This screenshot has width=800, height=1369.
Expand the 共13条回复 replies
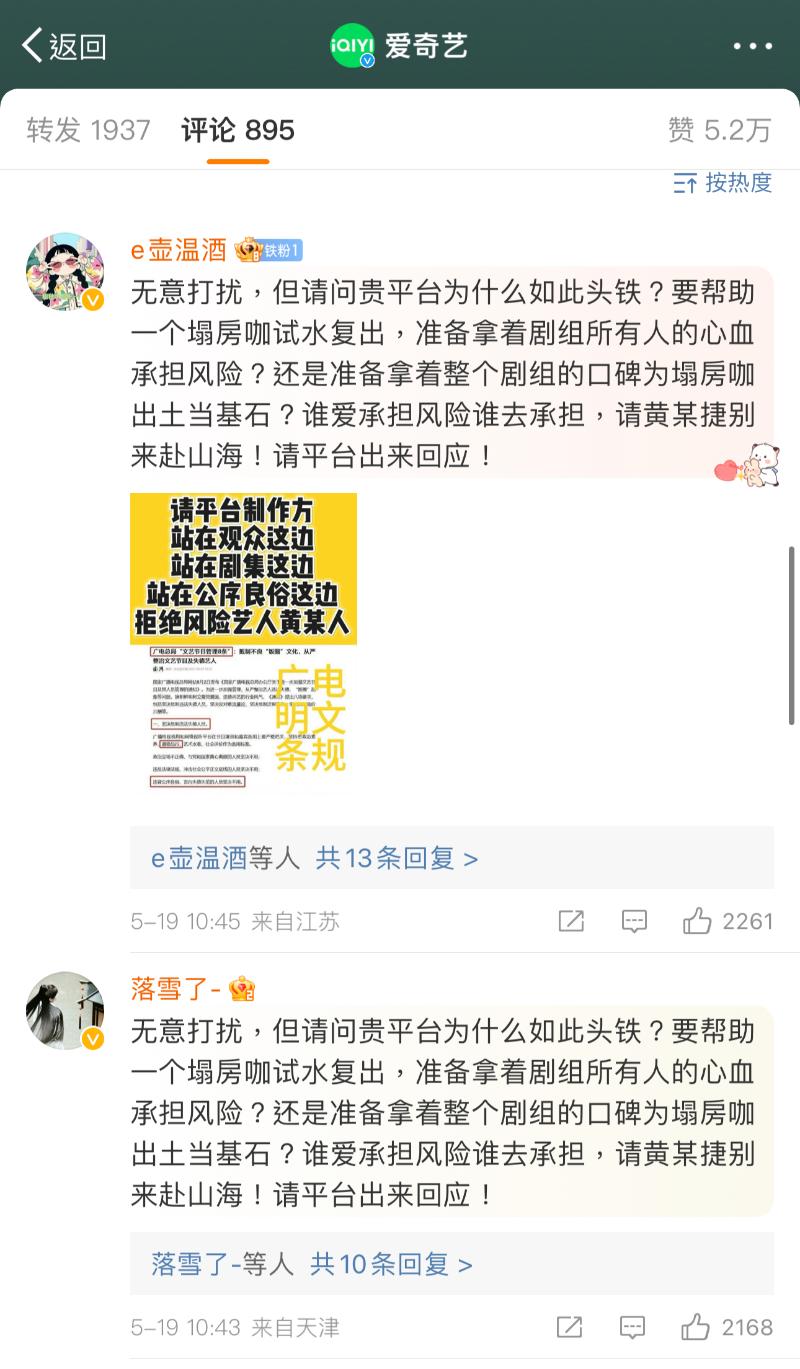pyautogui.click(x=396, y=858)
